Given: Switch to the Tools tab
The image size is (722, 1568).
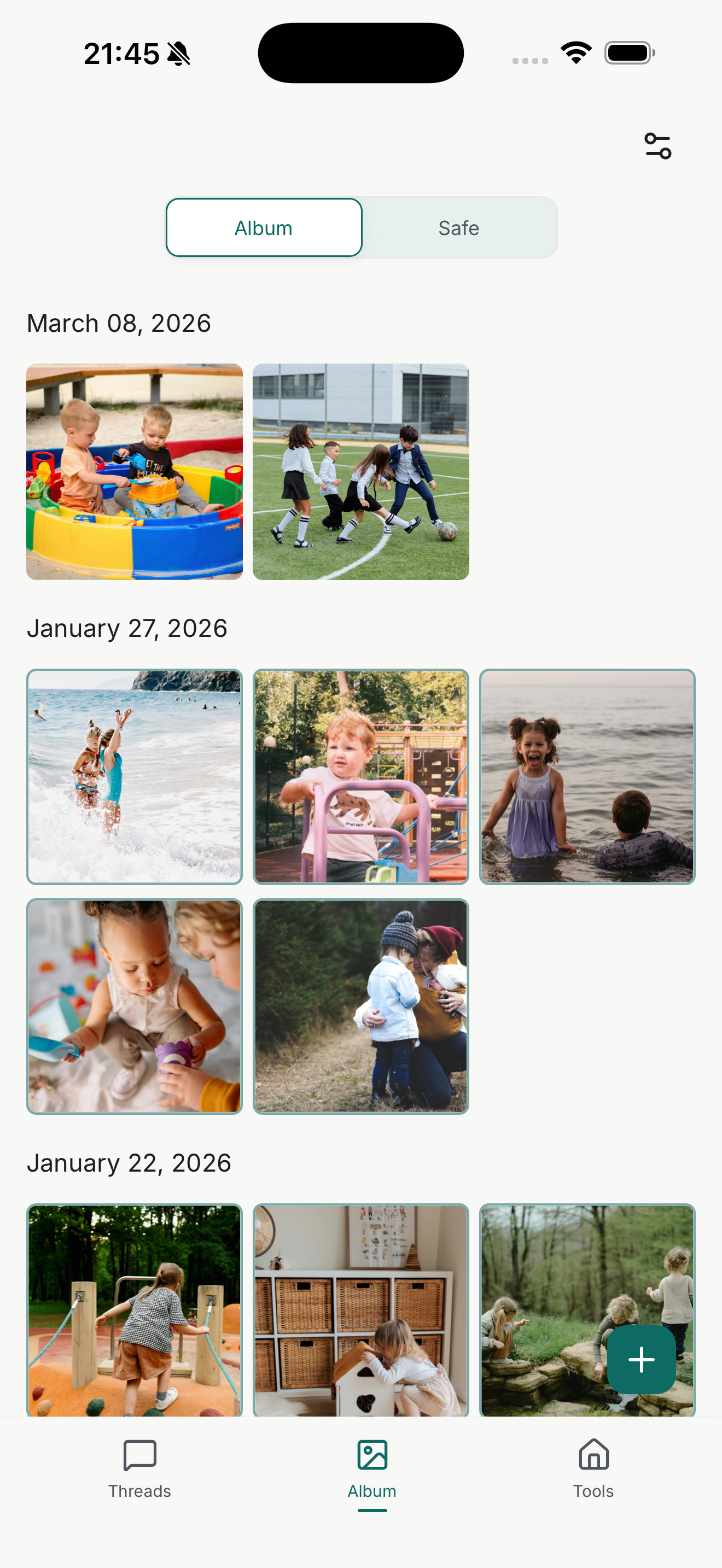Looking at the screenshot, I should [593, 1468].
